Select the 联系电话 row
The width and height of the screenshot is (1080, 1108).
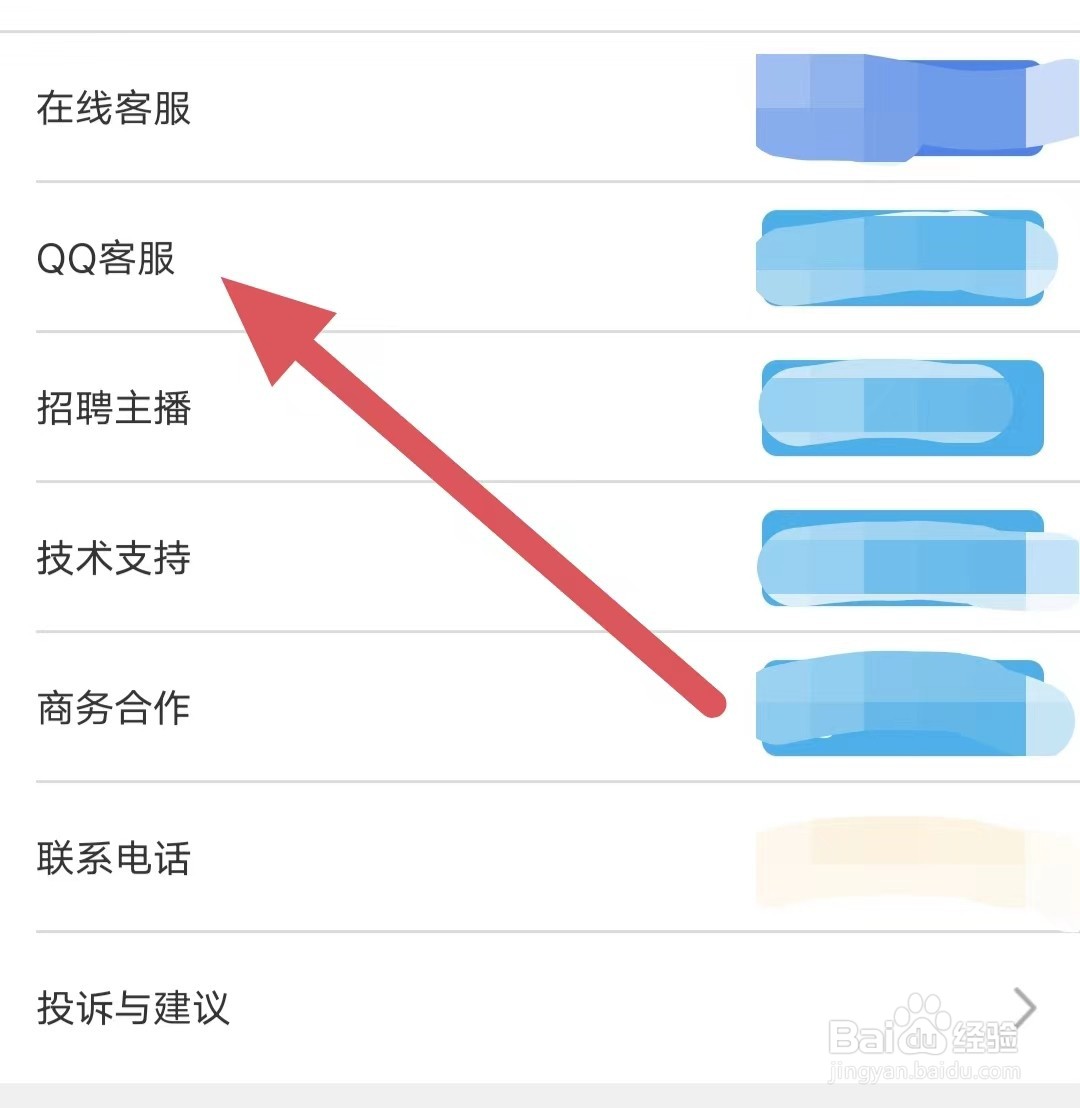[113, 858]
